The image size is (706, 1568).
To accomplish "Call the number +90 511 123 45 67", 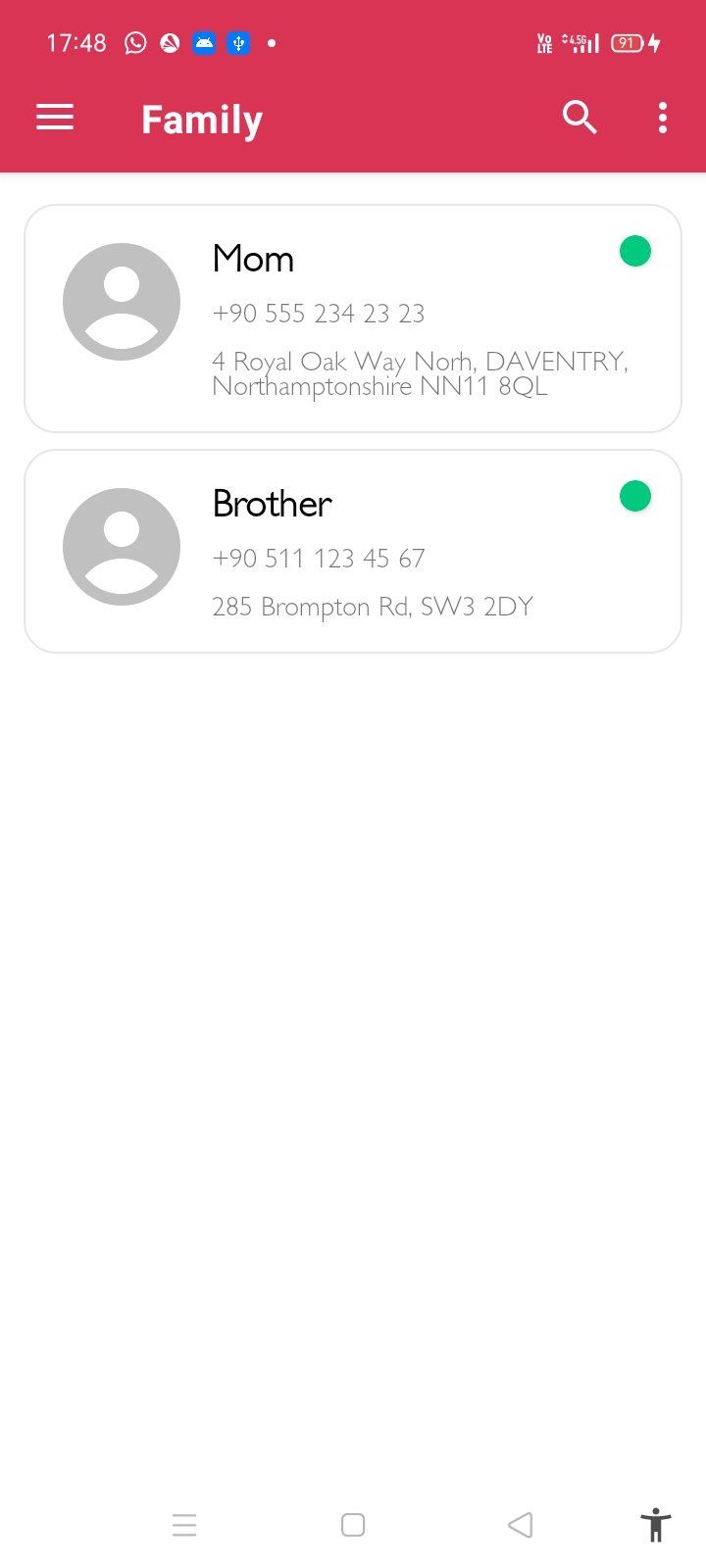I will tap(319, 558).
